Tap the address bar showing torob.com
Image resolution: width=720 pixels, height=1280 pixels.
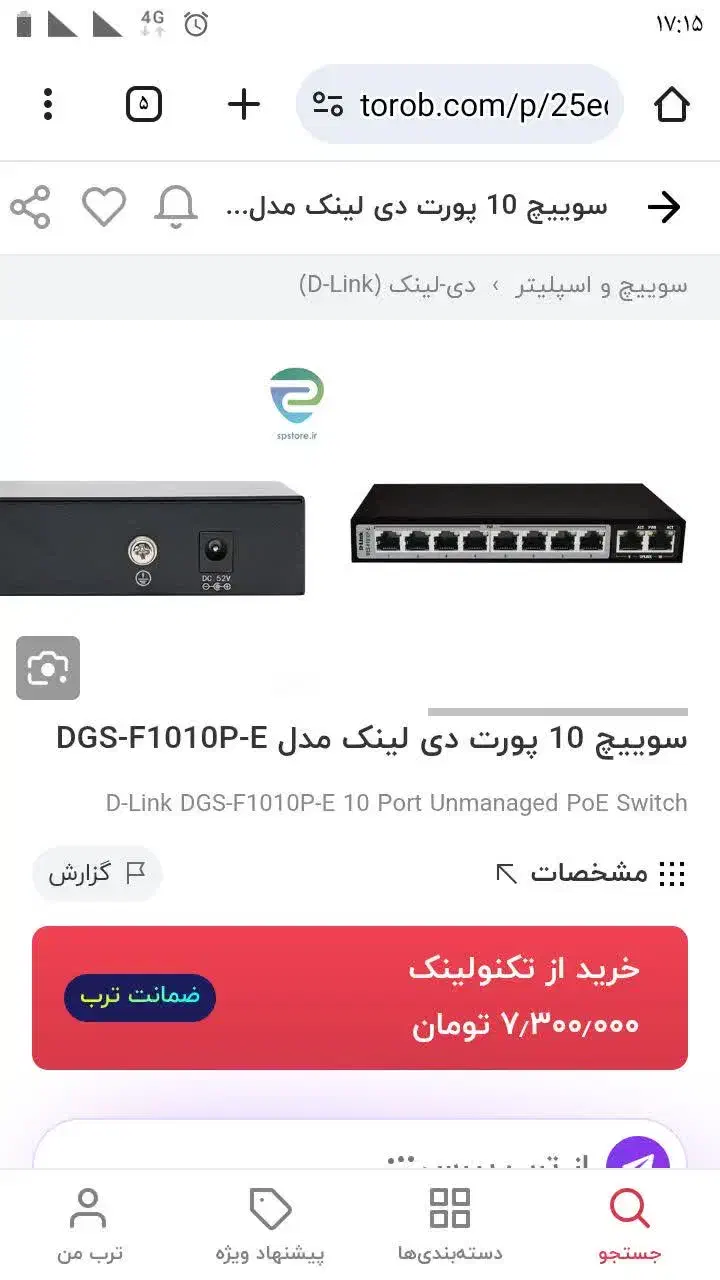460,103
